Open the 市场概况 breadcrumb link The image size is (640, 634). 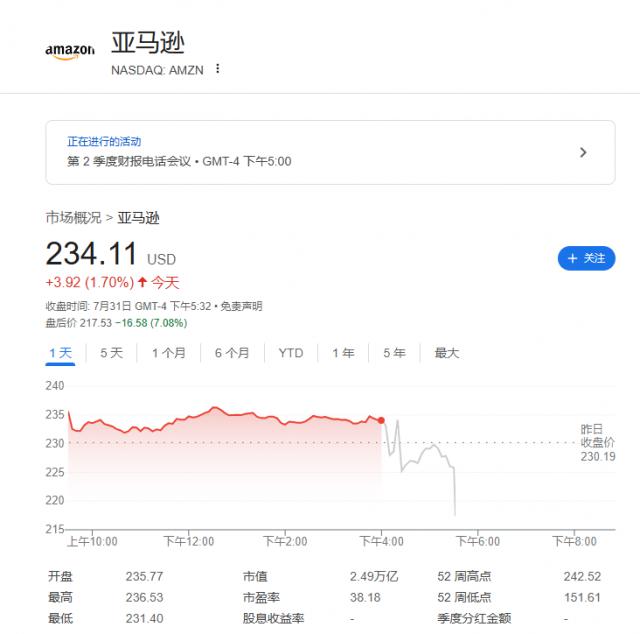pyautogui.click(x=73, y=218)
